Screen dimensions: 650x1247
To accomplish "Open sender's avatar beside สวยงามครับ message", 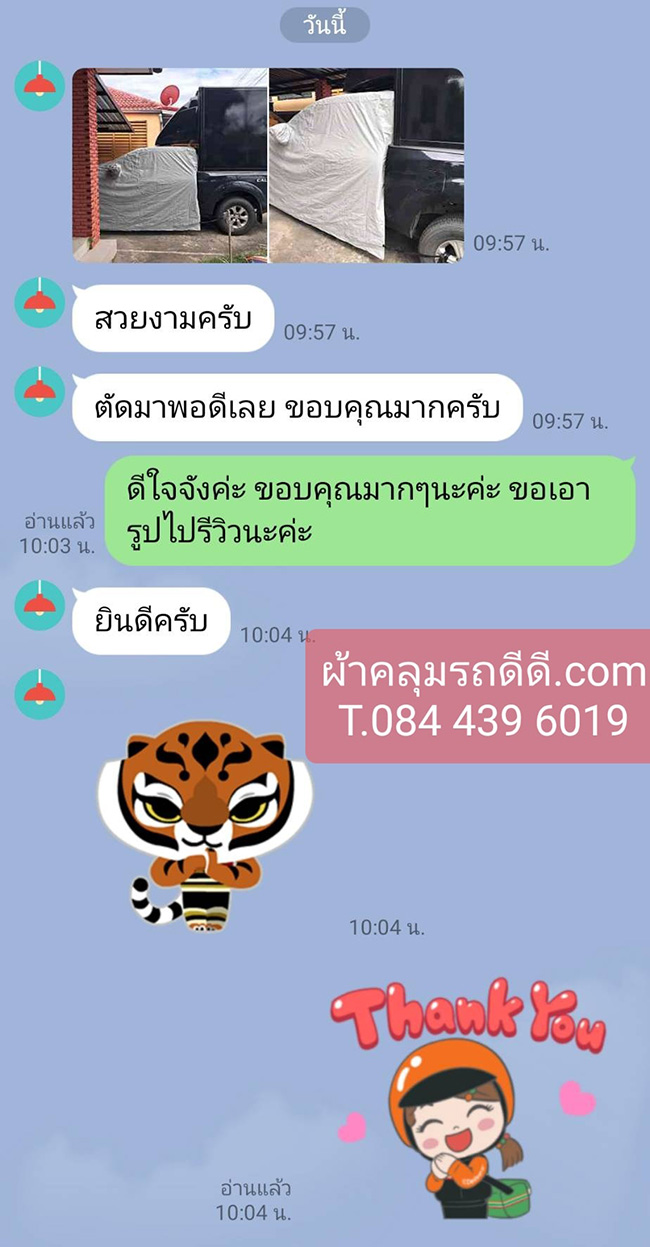I will tap(40, 301).
